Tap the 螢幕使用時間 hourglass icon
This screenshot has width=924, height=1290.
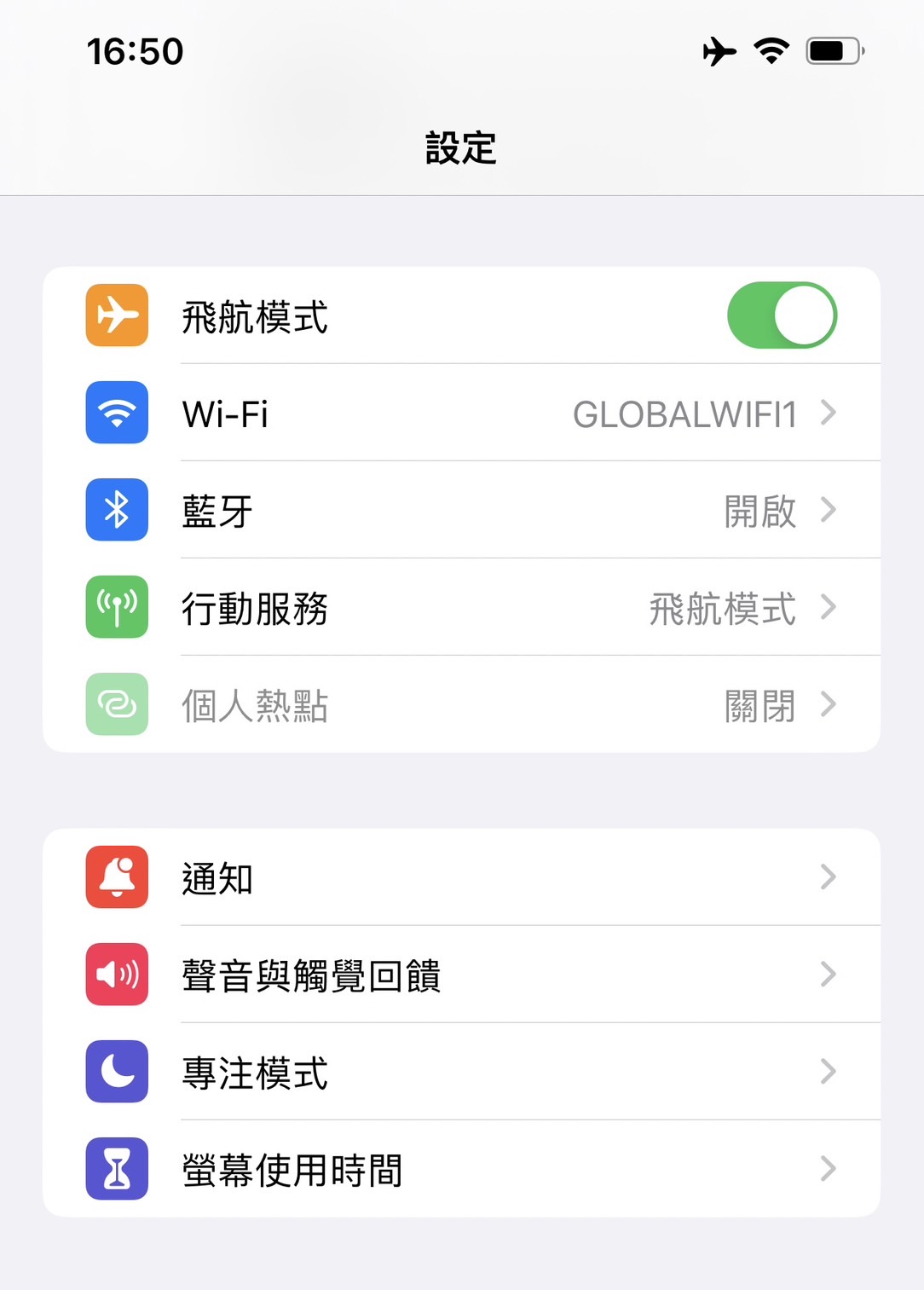point(116,1169)
